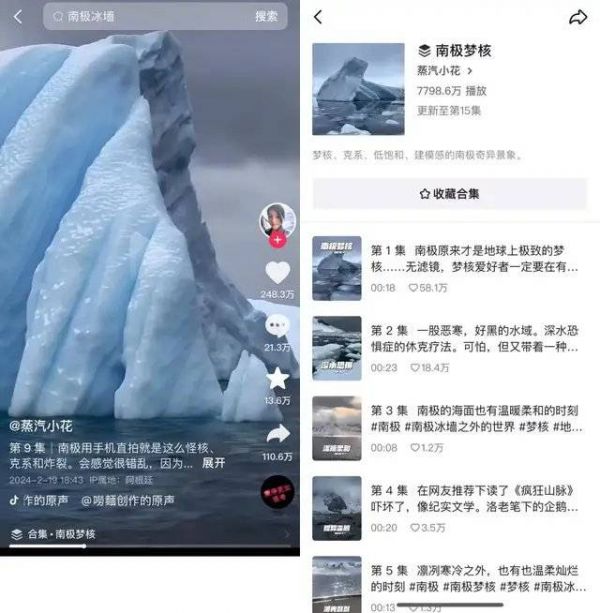Favorite the video via the star icon
Viewport: 600px width, 613px height.
[277, 379]
